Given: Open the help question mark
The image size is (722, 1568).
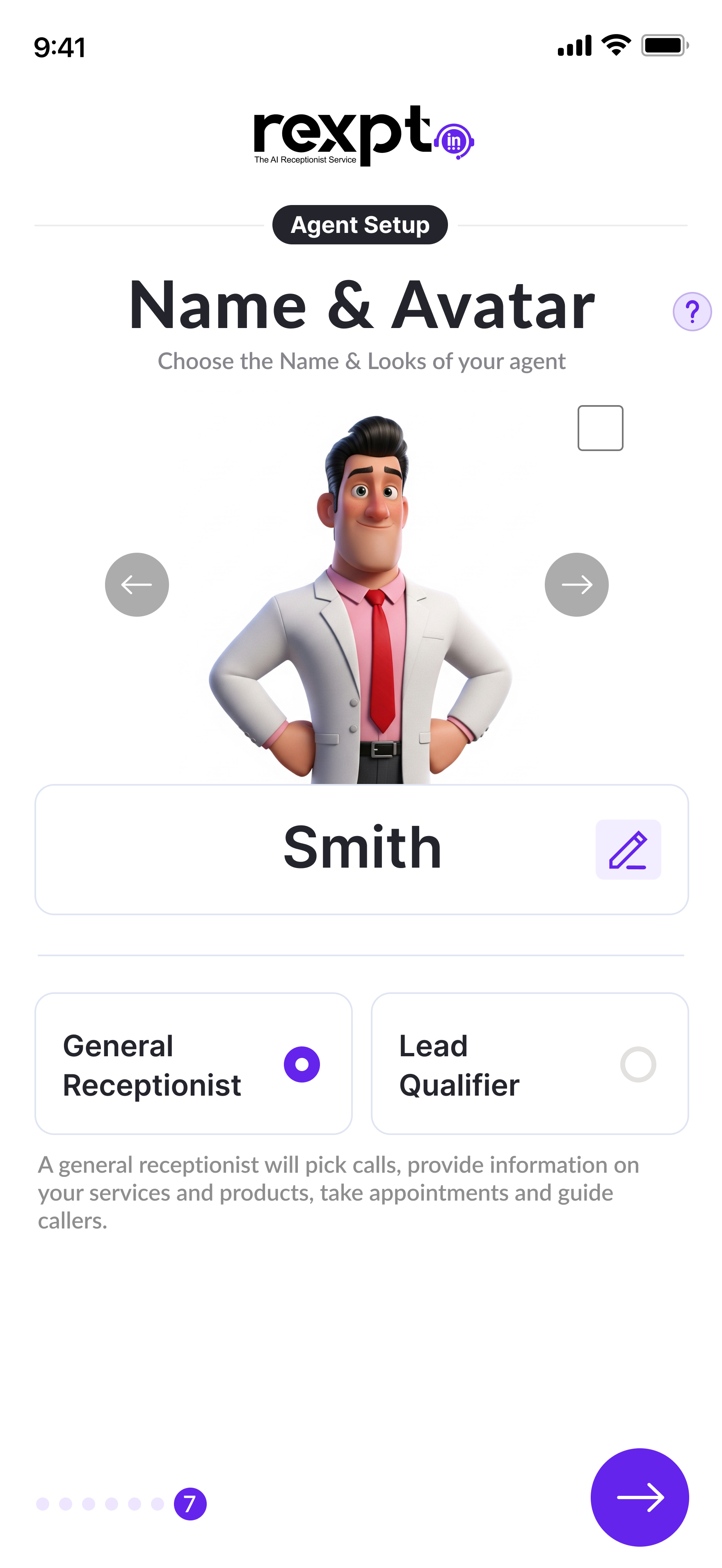Looking at the screenshot, I should coord(692,312).
